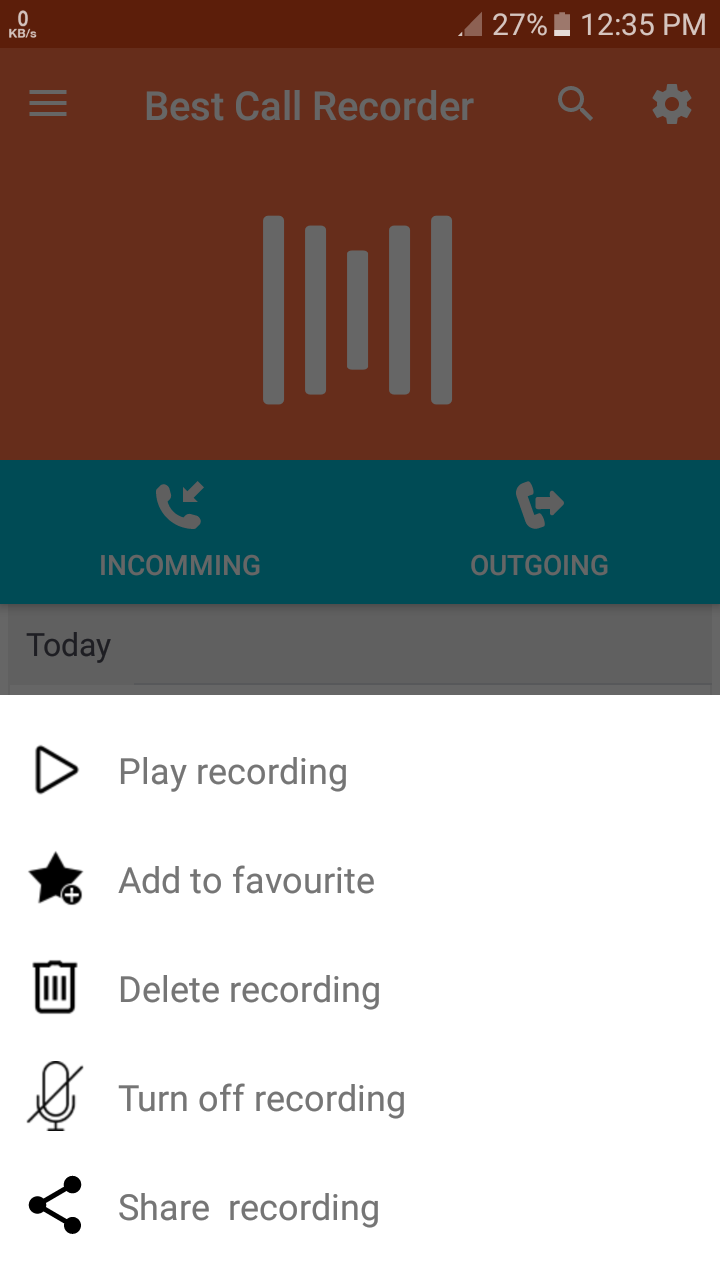This screenshot has width=720, height=1280.
Task: Select the incoming call arrow icon
Action: coord(179,503)
